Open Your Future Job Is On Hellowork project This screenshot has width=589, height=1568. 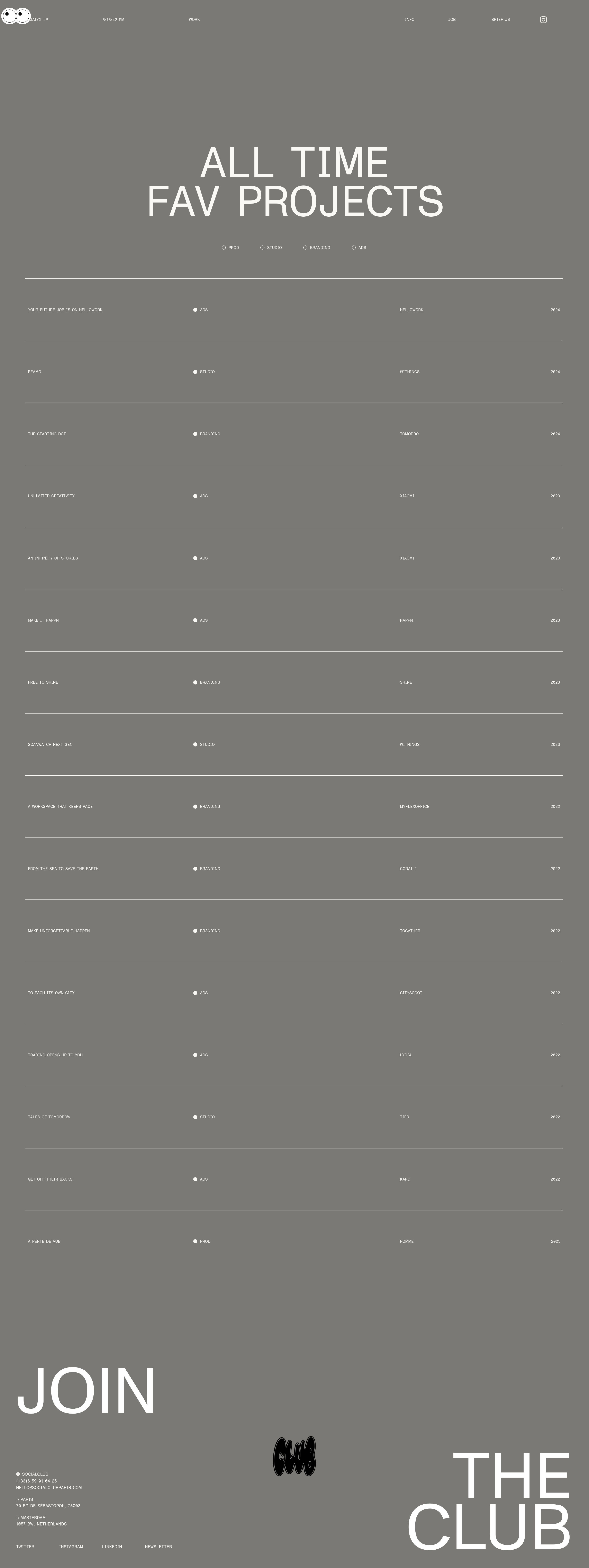click(65, 310)
